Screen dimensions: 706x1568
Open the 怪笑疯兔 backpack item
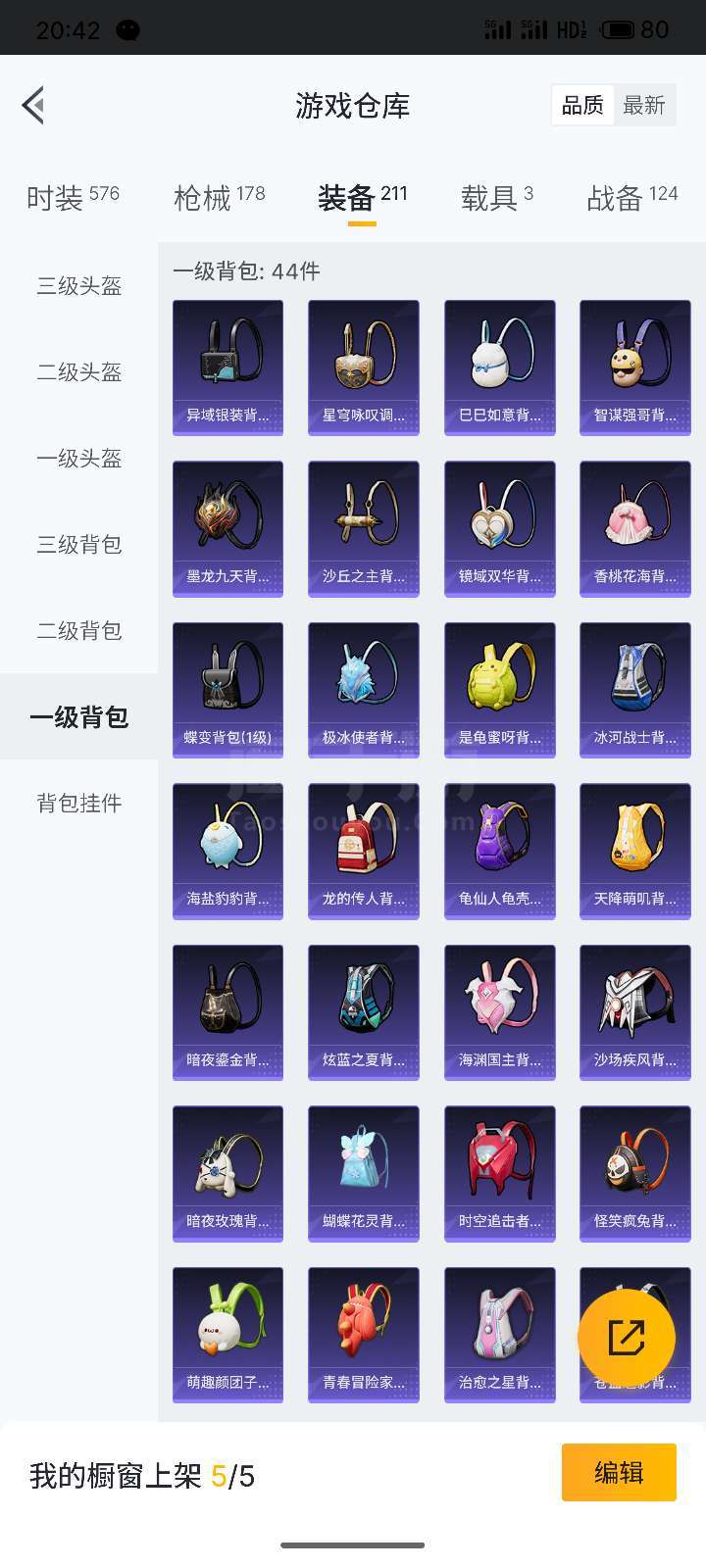(635, 1174)
